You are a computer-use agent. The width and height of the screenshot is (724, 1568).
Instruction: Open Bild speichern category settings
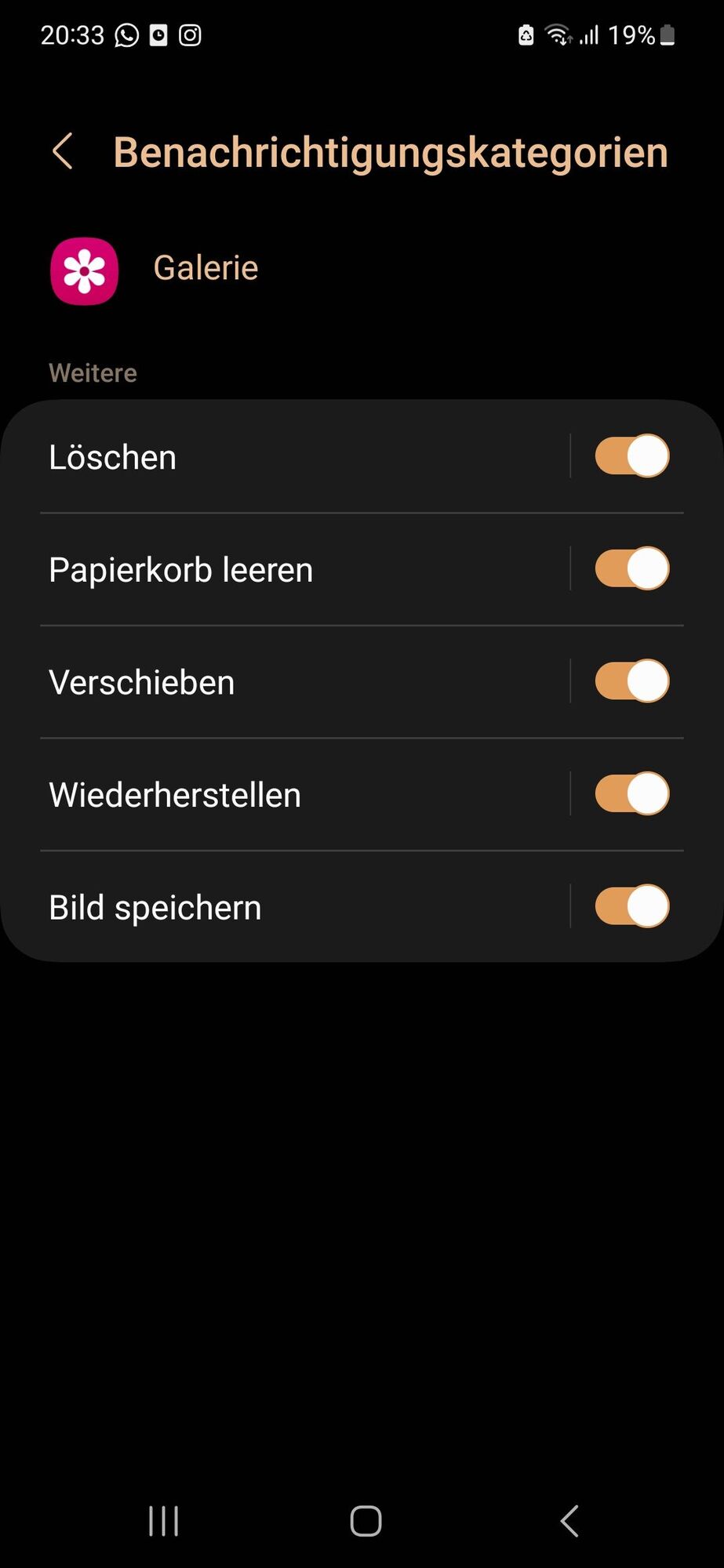pos(298,907)
